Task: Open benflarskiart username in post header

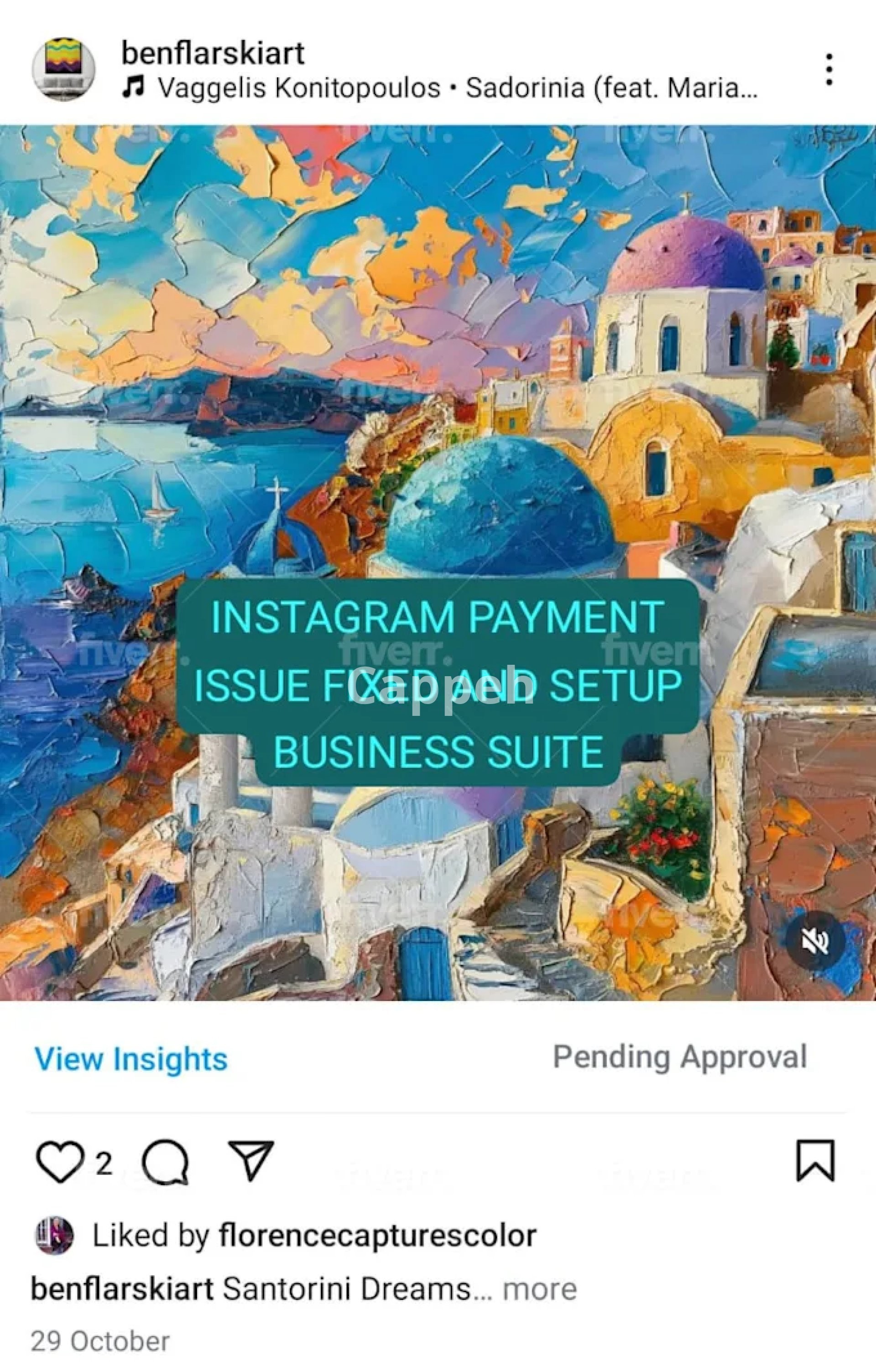Action: (x=213, y=53)
